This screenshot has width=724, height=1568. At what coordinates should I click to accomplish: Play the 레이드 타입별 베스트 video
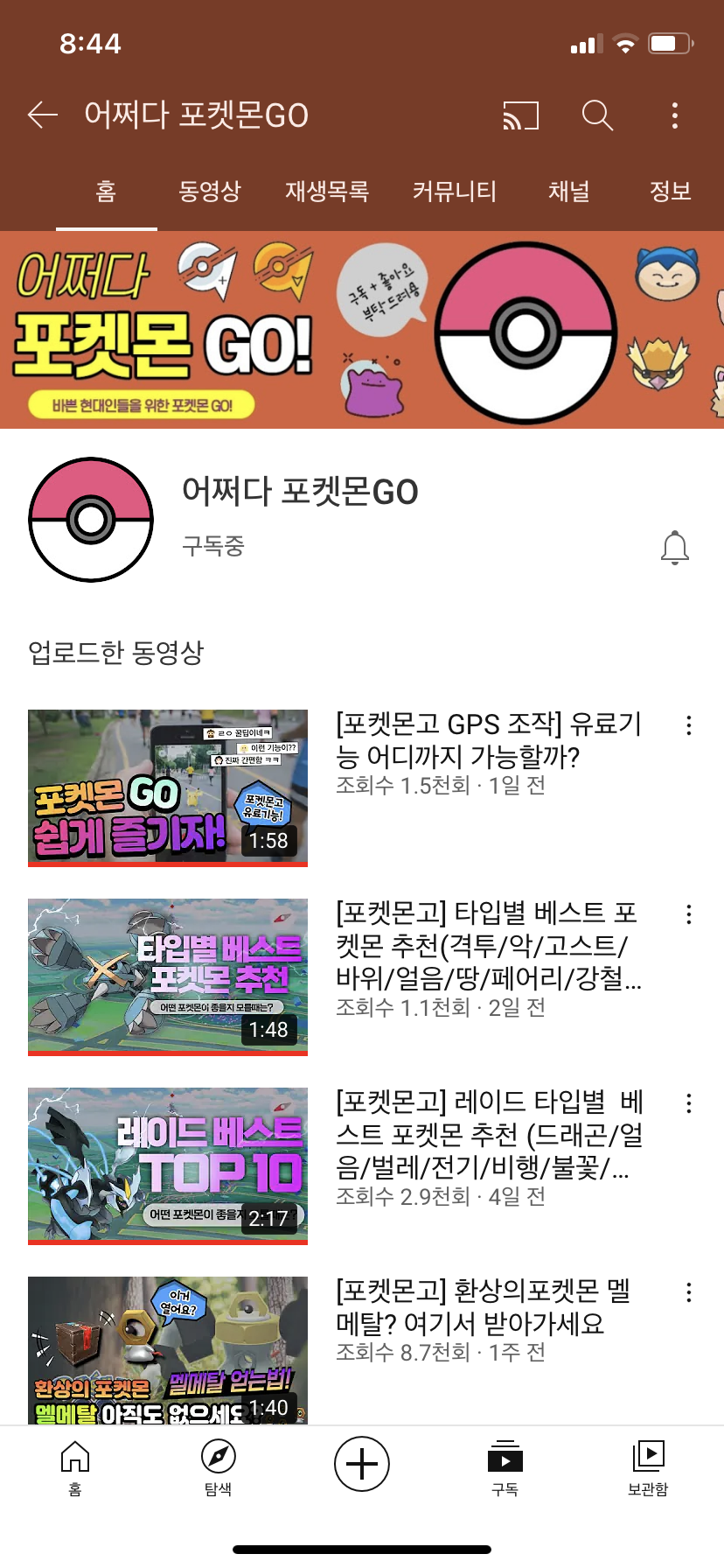[168, 1165]
